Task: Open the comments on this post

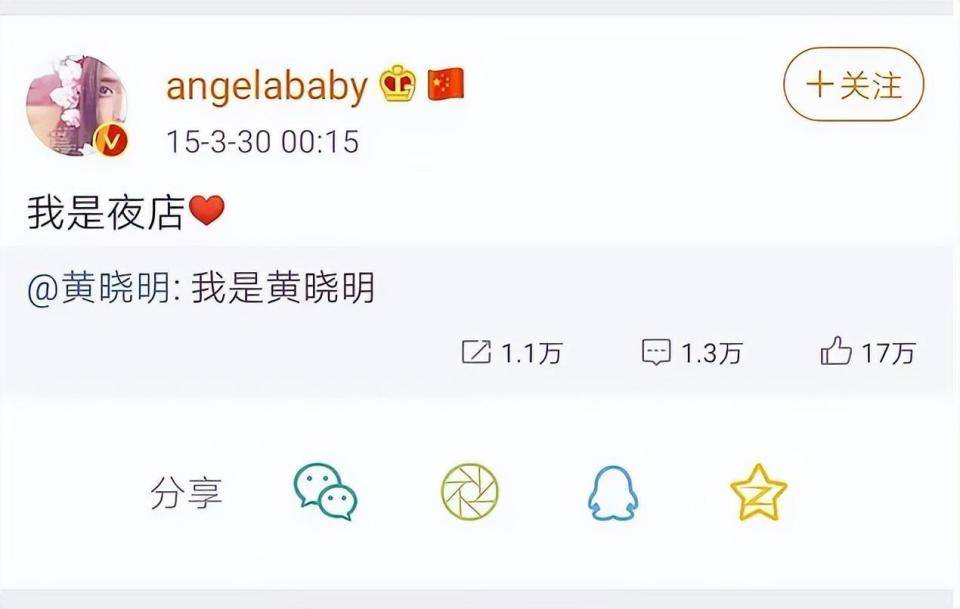Action: coord(691,352)
